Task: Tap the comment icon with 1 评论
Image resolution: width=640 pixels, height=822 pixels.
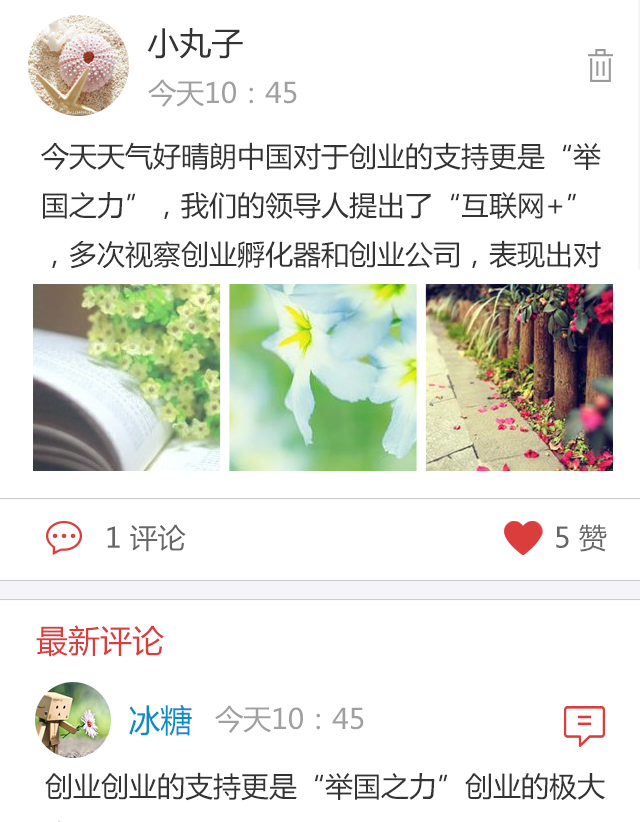Action: (x=64, y=538)
